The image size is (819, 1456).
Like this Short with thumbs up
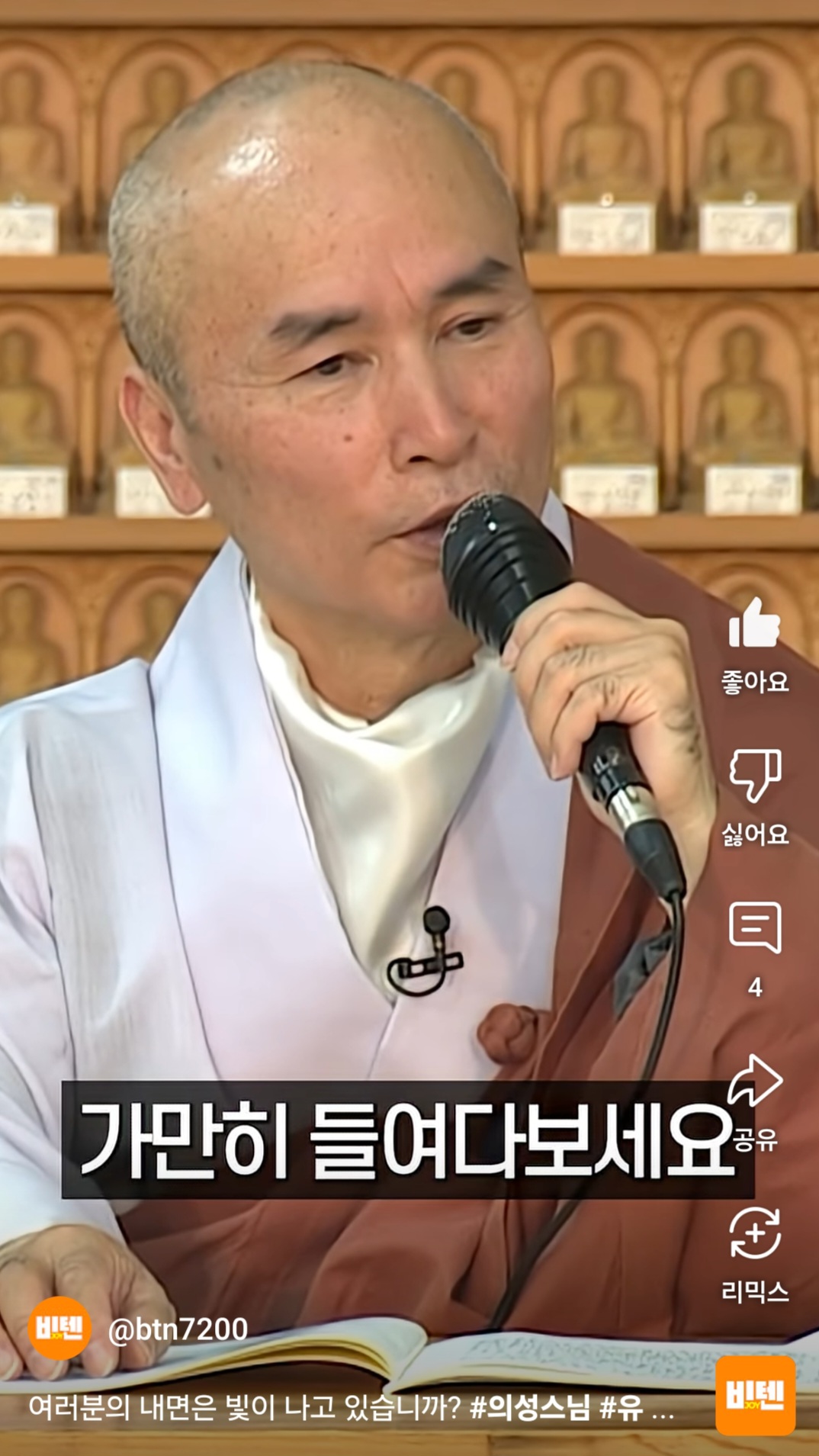754,625
